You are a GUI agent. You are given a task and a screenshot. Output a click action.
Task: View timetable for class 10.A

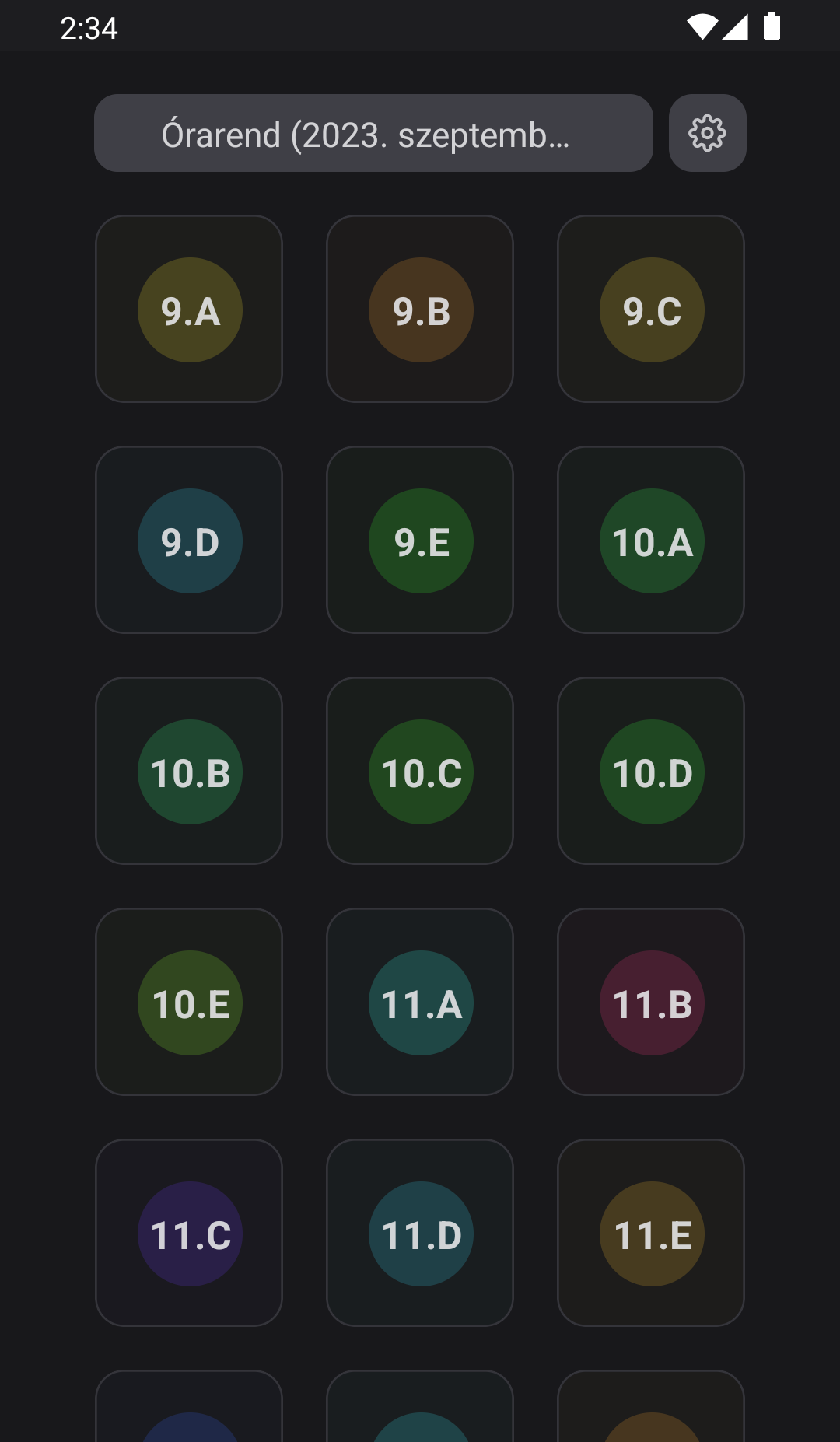[651, 540]
